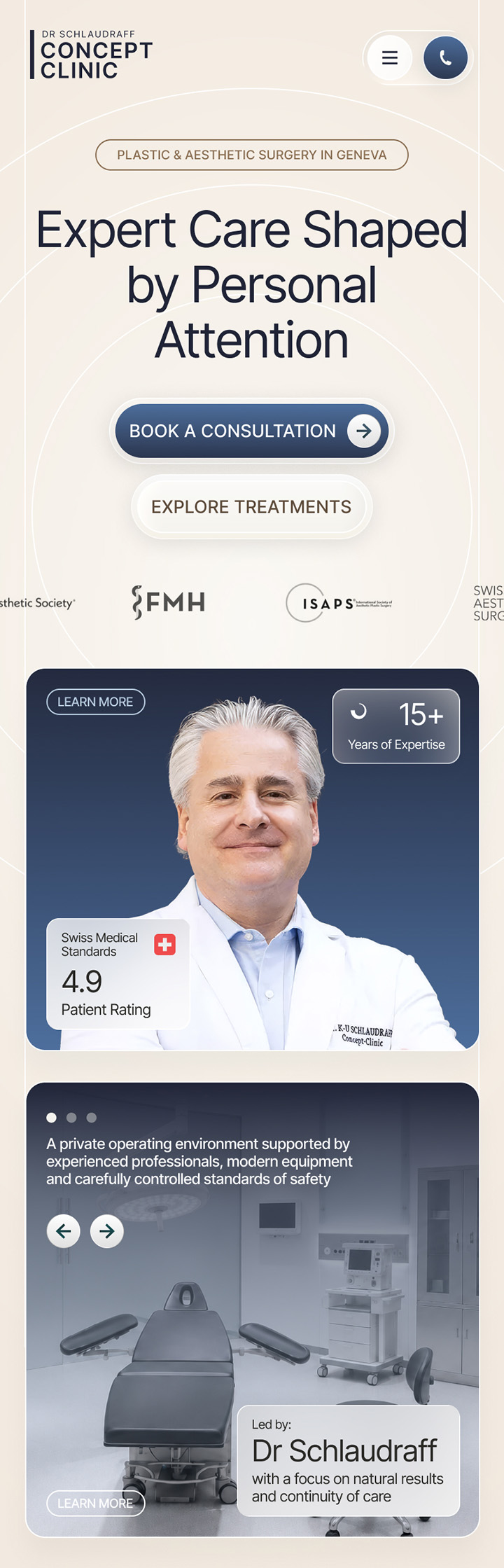Open the hamburger menu
504x1568 pixels.
[390, 57]
